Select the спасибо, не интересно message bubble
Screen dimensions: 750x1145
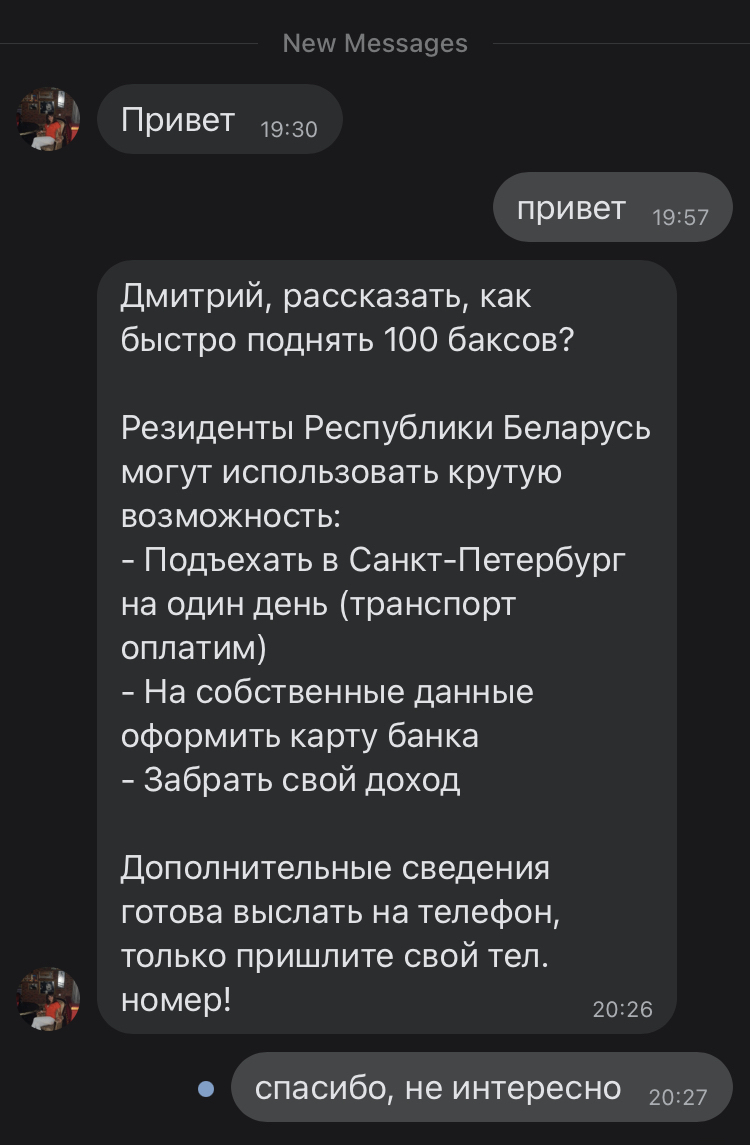(x=480, y=1087)
